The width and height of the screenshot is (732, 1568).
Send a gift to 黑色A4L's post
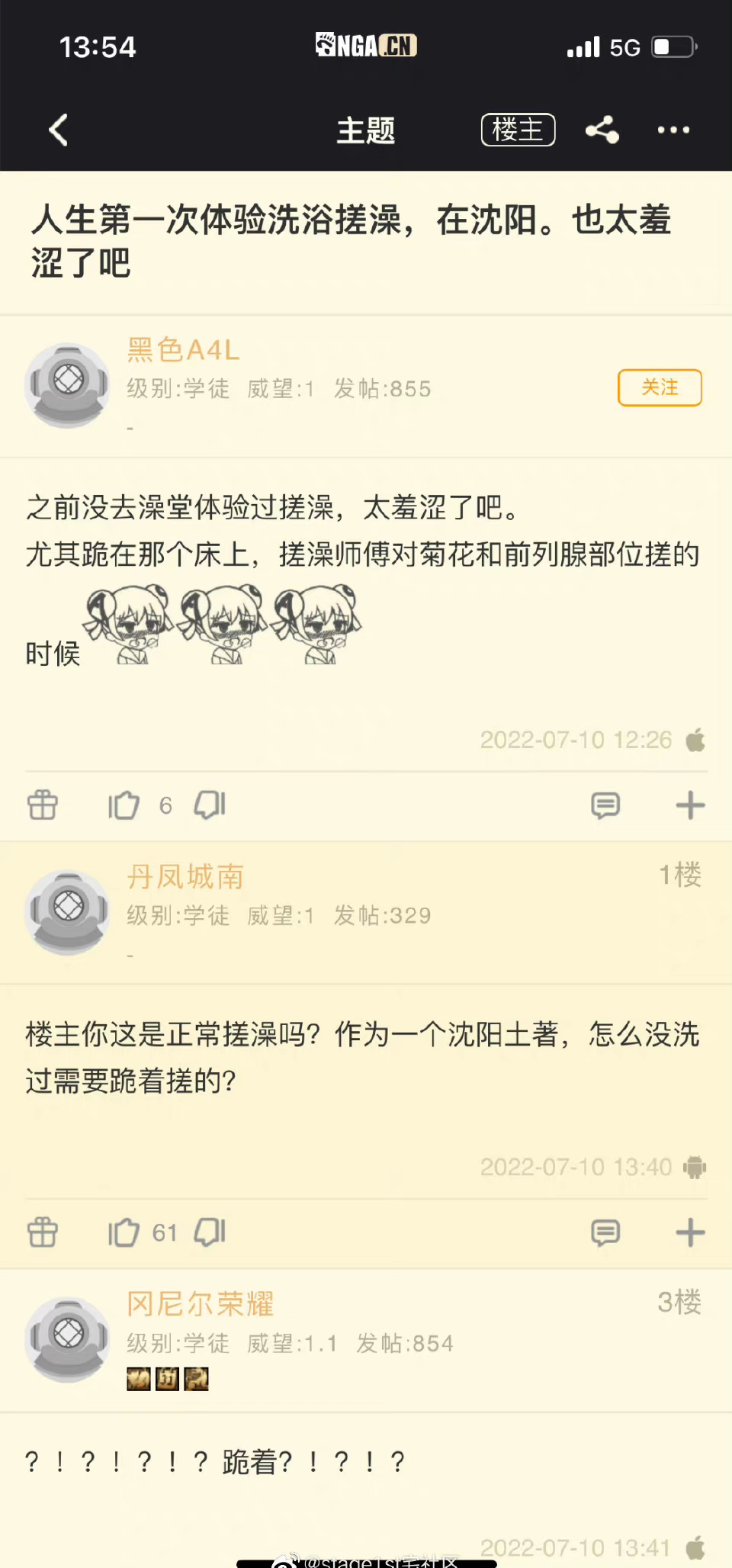coord(43,805)
